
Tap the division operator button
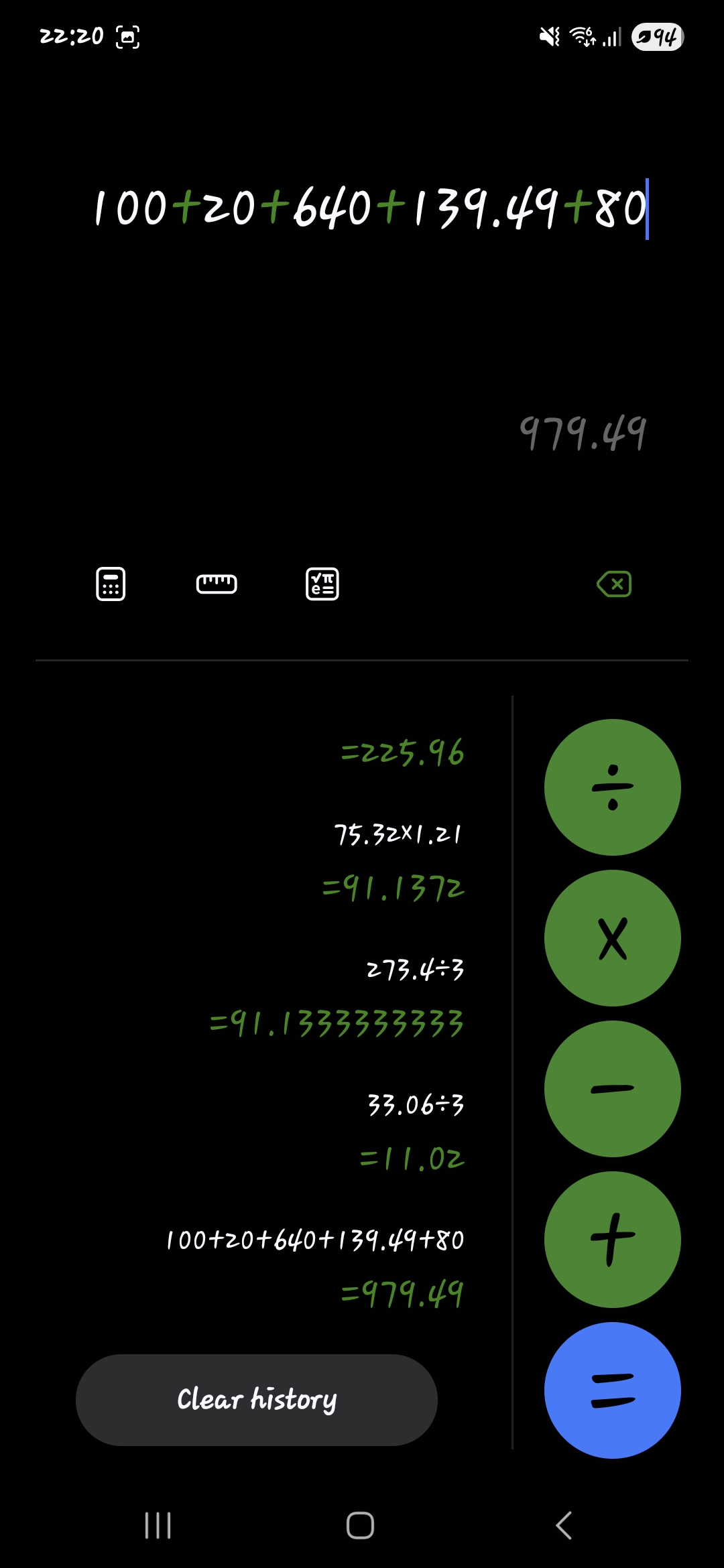pyautogui.click(x=612, y=787)
